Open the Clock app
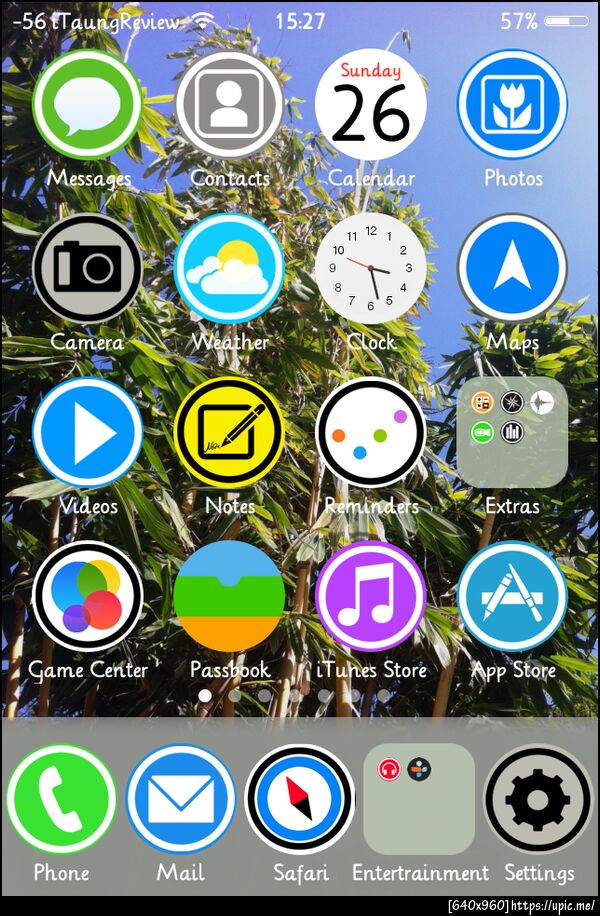Screen dimensions: 600x916 371,268
